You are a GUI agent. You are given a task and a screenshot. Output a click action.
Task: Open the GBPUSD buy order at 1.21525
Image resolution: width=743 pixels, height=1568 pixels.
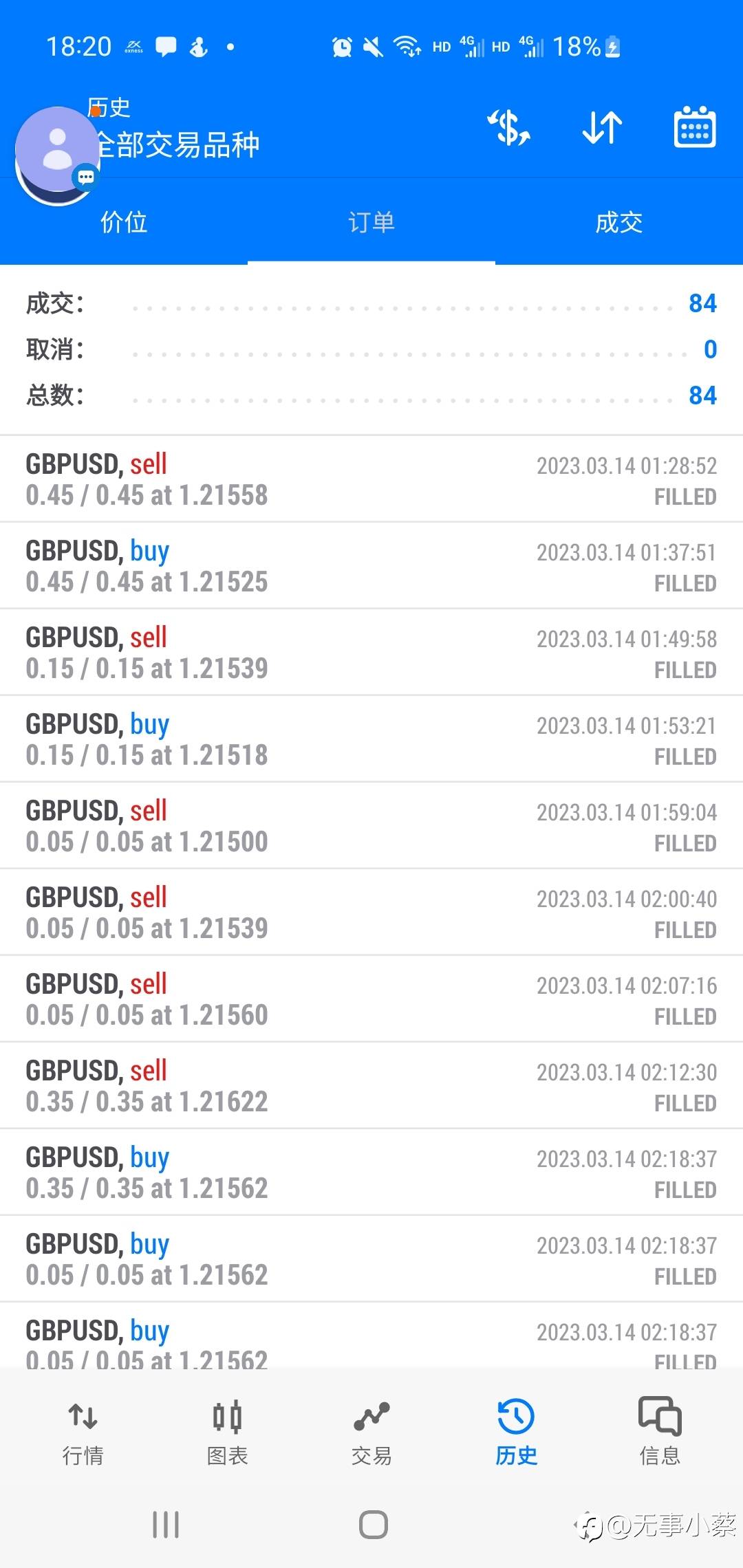click(371, 566)
